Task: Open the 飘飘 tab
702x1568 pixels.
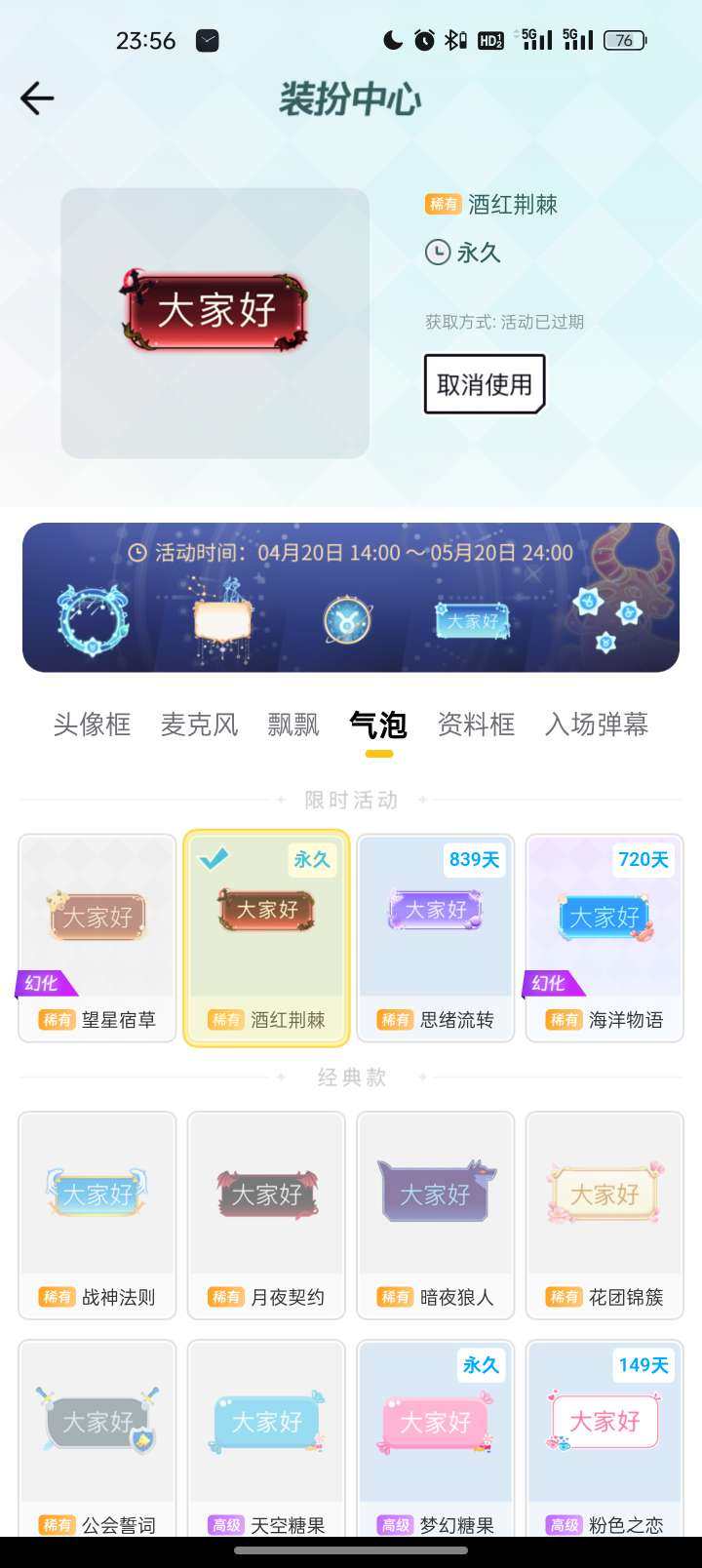Action: pos(293,725)
